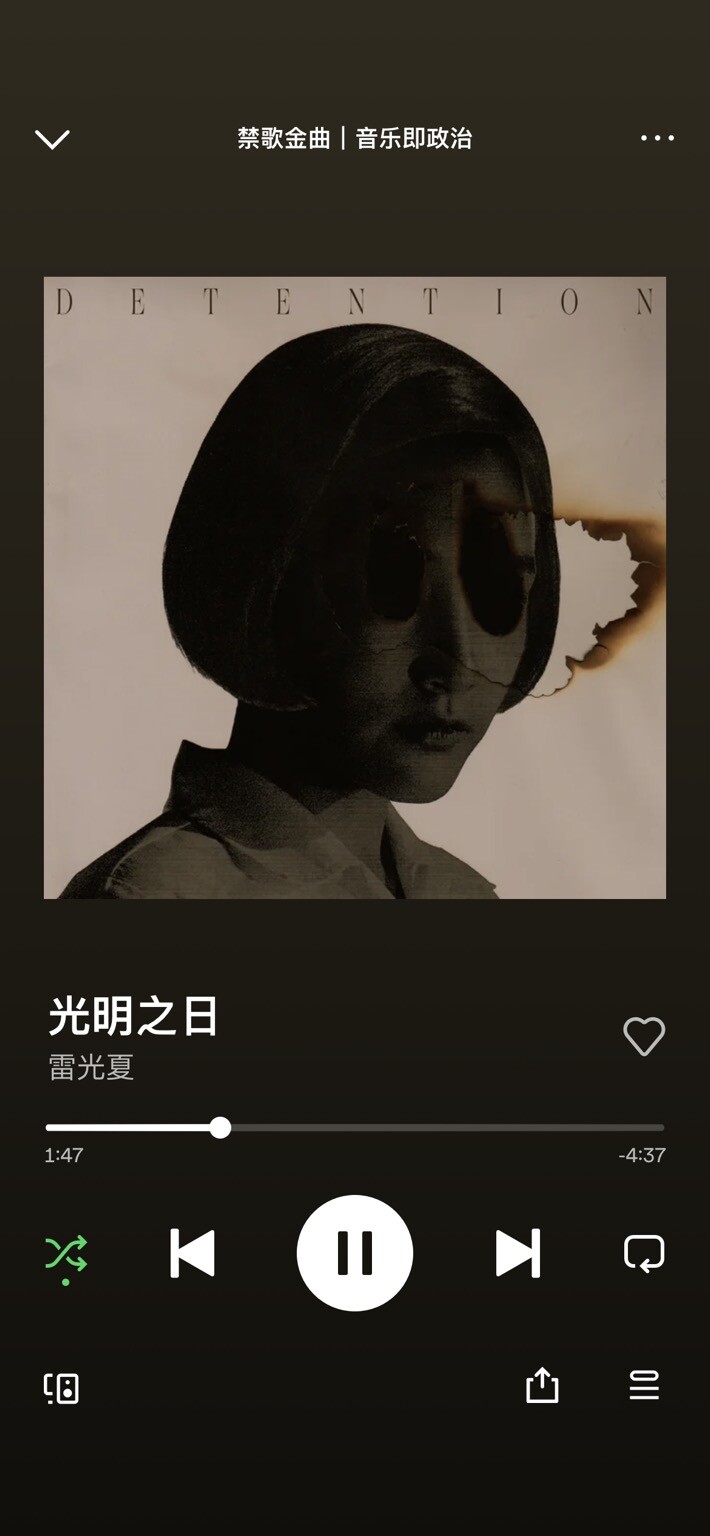The image size is (710, 1536).
Task: Open the play queue
Action: coord(644,1386)
